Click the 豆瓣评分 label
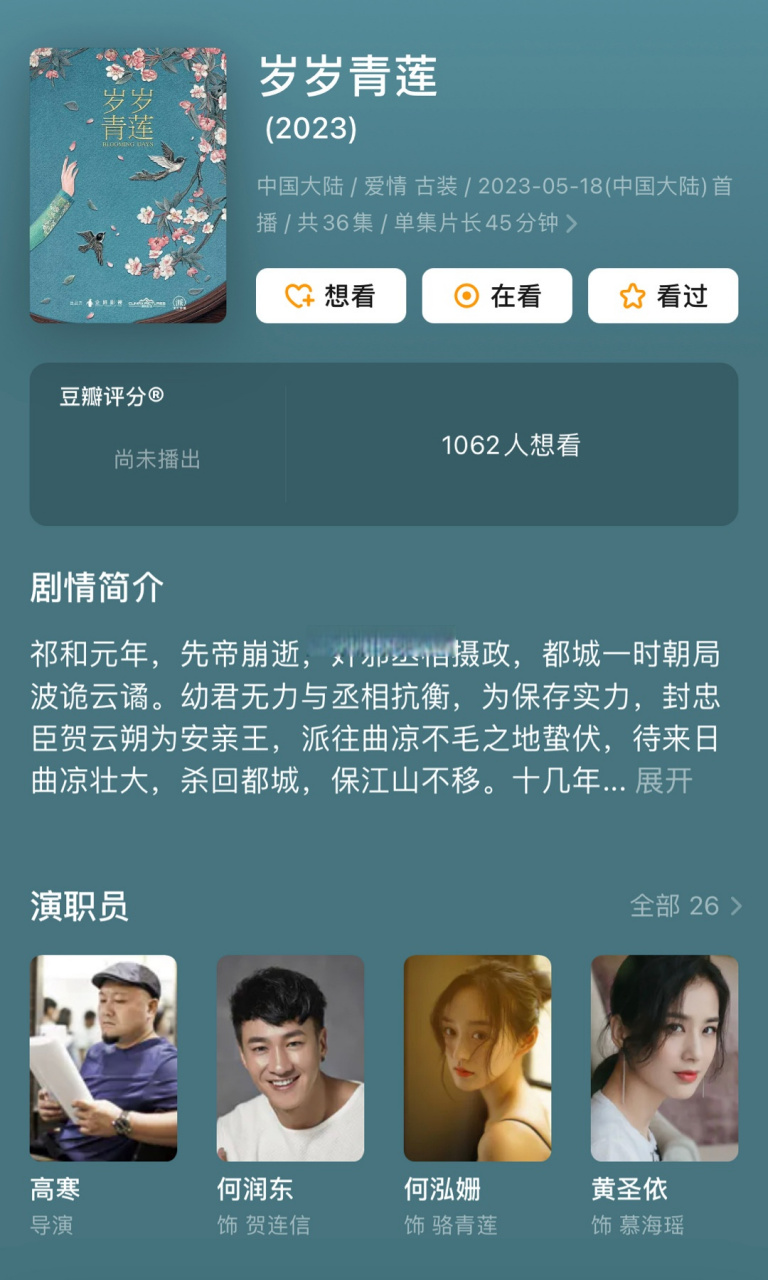 (110, 398)
